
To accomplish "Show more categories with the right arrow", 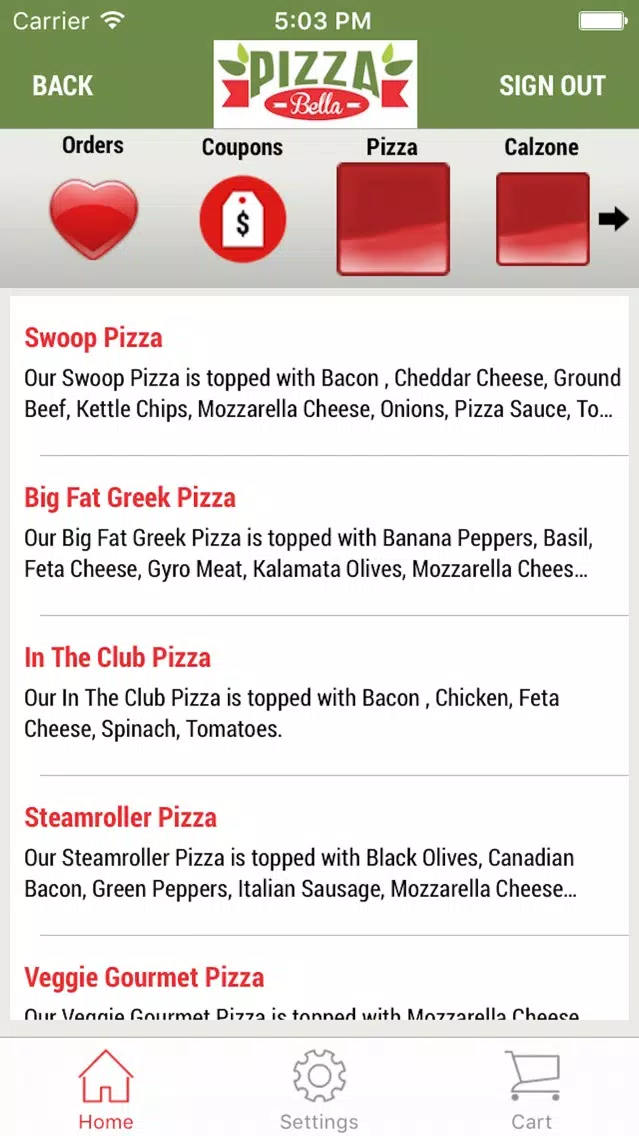I will [614, 219].
